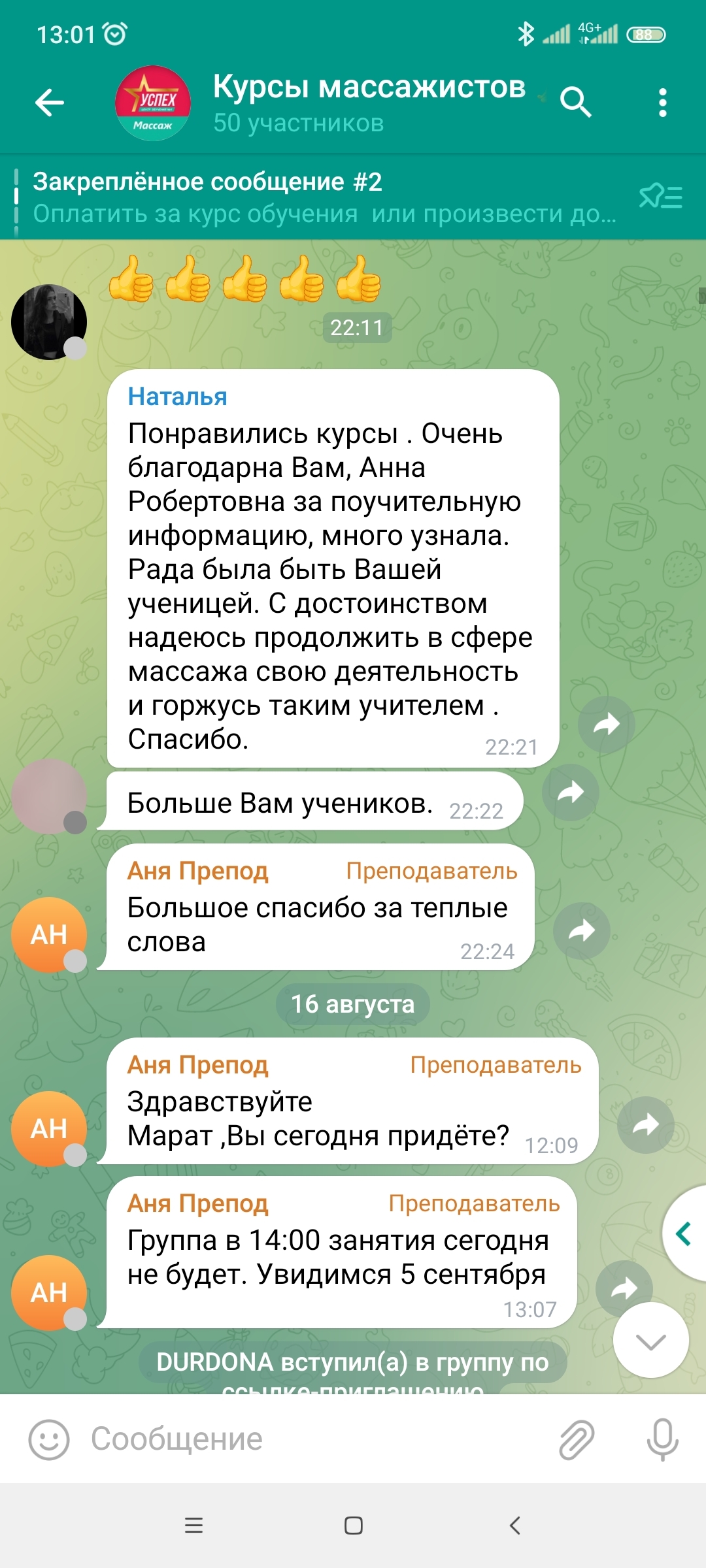Show the list of pinned messages
This screenshot has width=706, height=1568.
click(661, 196)
